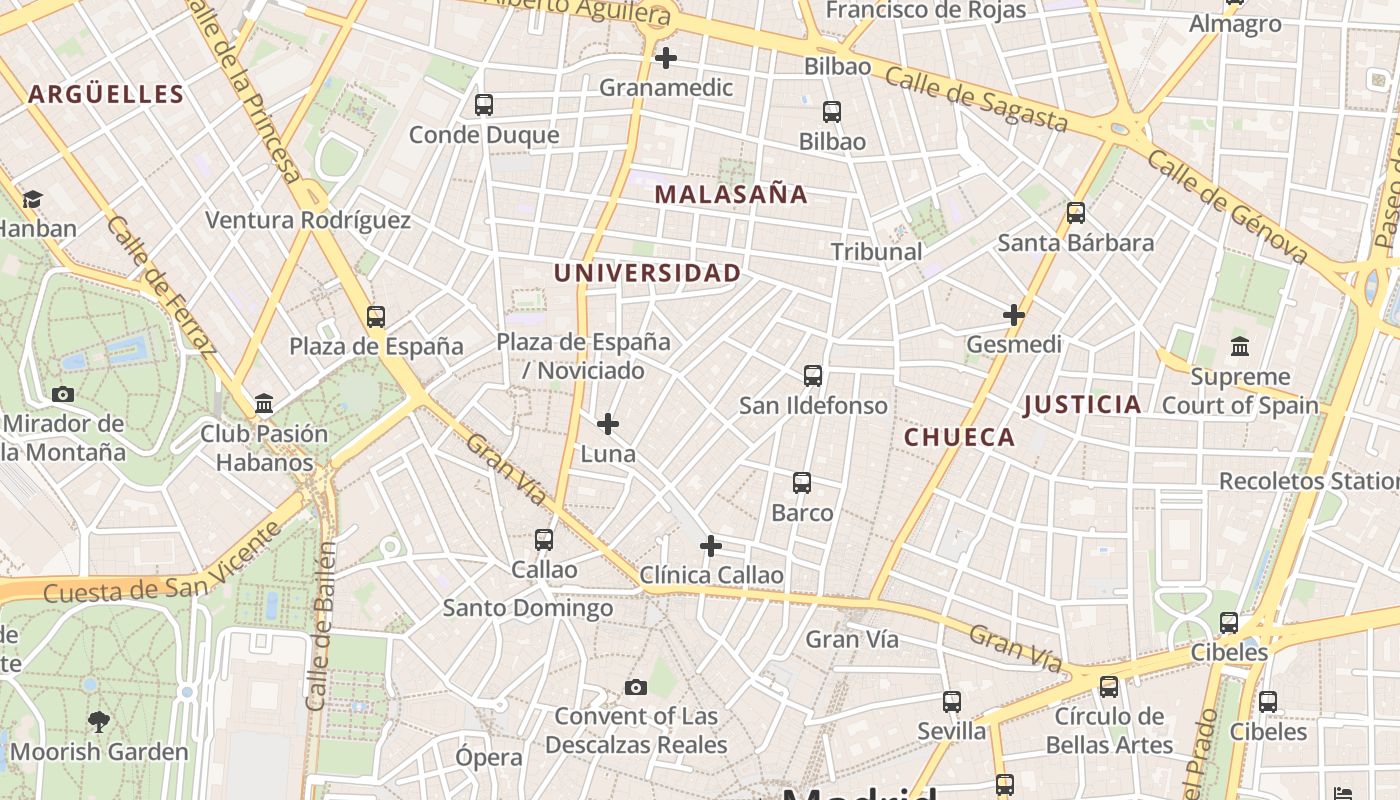Tap the Conde Duque station marker
The image size is (1400, 800).
[x=484, y=105]
